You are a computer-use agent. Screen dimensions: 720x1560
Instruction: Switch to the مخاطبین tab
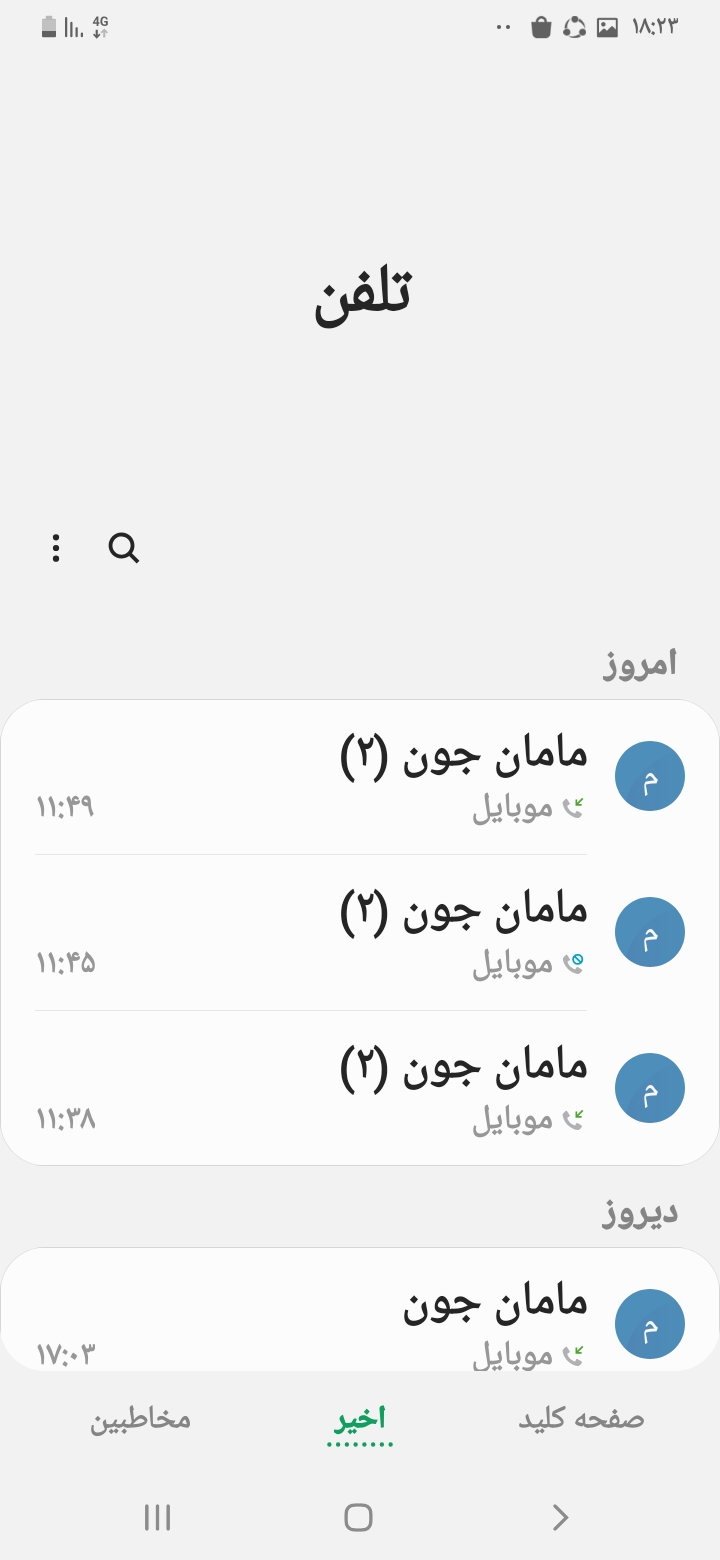pyautogui.click(x=140, y=1419)
